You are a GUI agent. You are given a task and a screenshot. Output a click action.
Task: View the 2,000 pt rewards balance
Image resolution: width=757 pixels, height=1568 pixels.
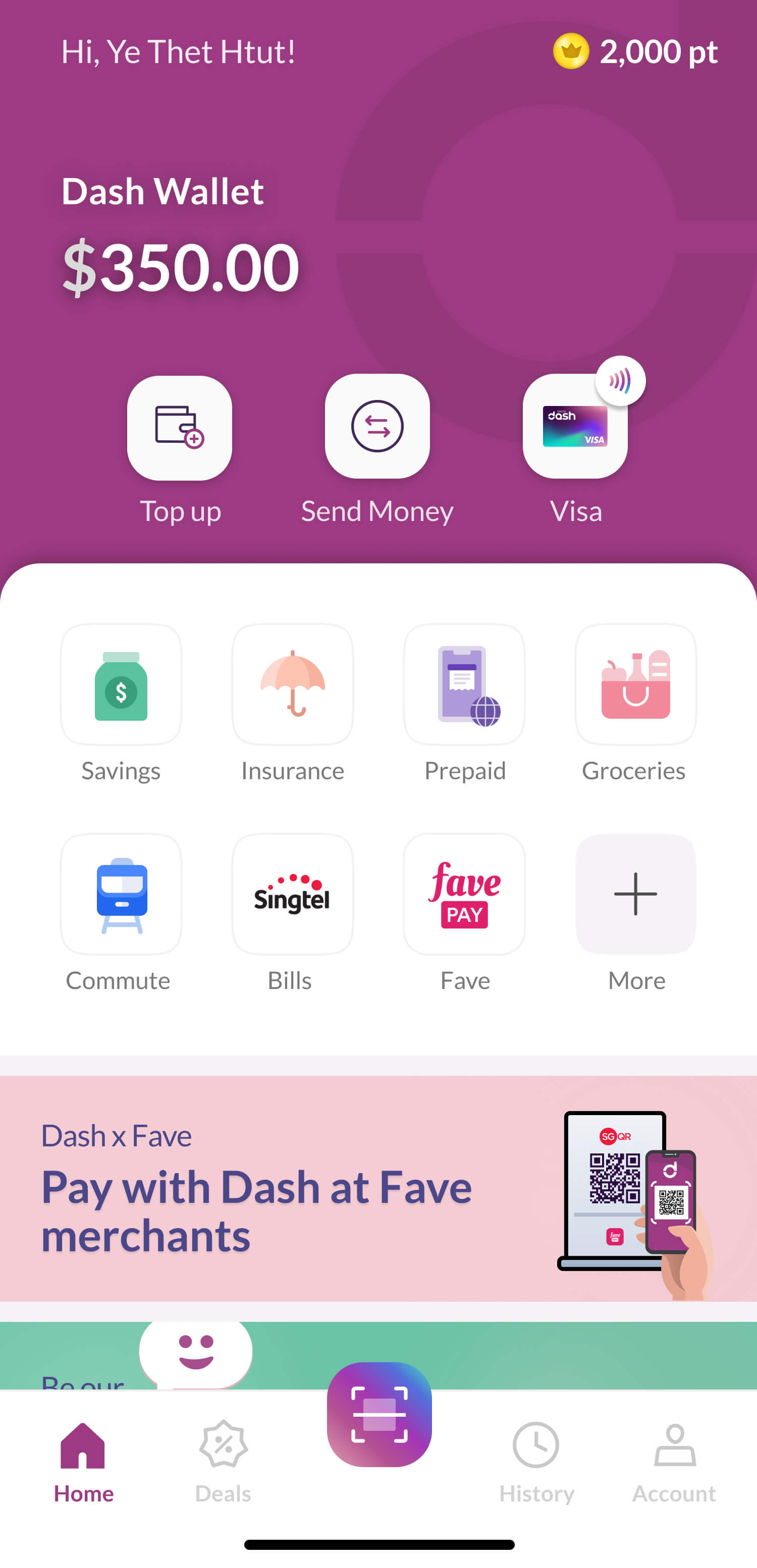point(635,51)
